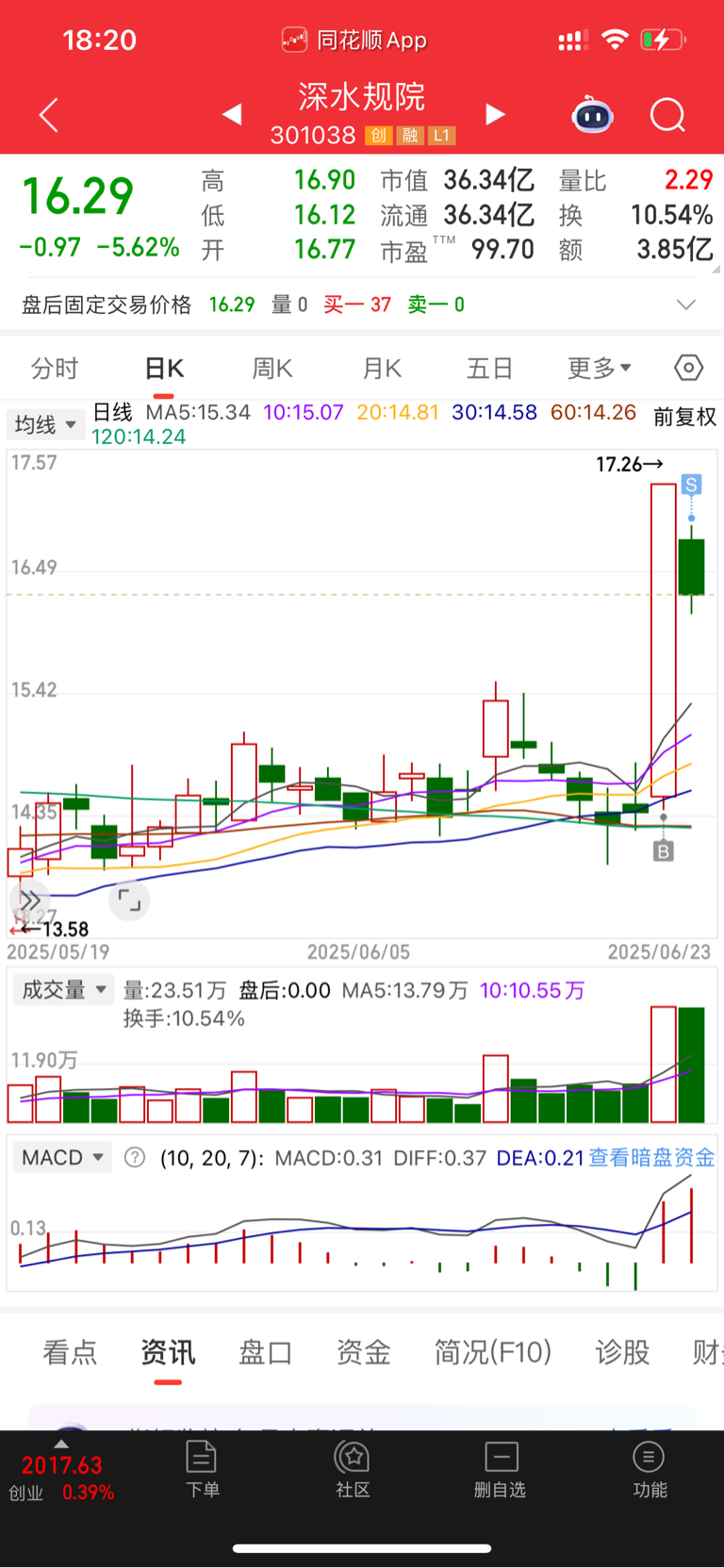Enter fullscreen chart with the expand icon
Viewport: 724px width, 1568px height.
[x=129, y=900]
